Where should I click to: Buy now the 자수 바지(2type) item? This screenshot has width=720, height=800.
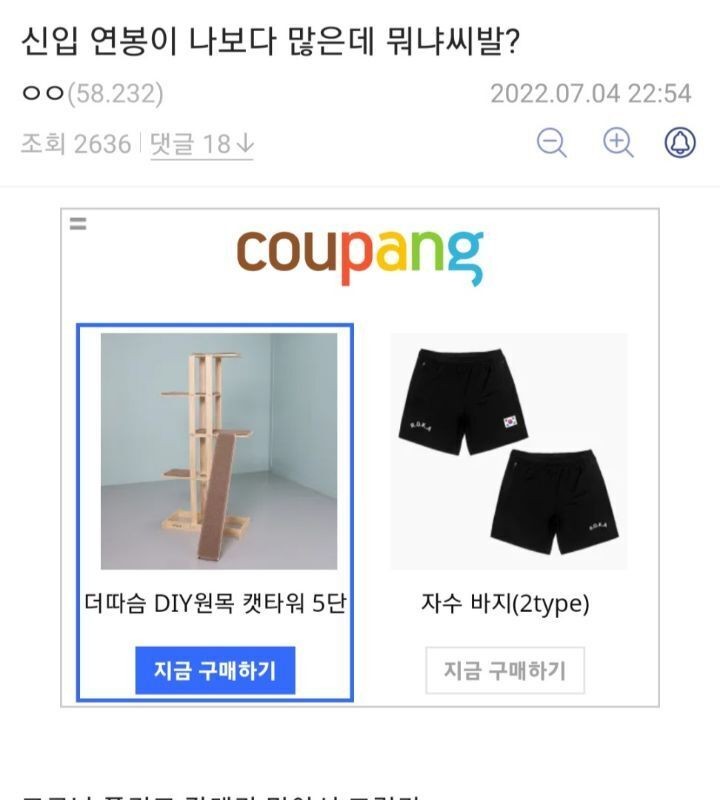(505, 670)
